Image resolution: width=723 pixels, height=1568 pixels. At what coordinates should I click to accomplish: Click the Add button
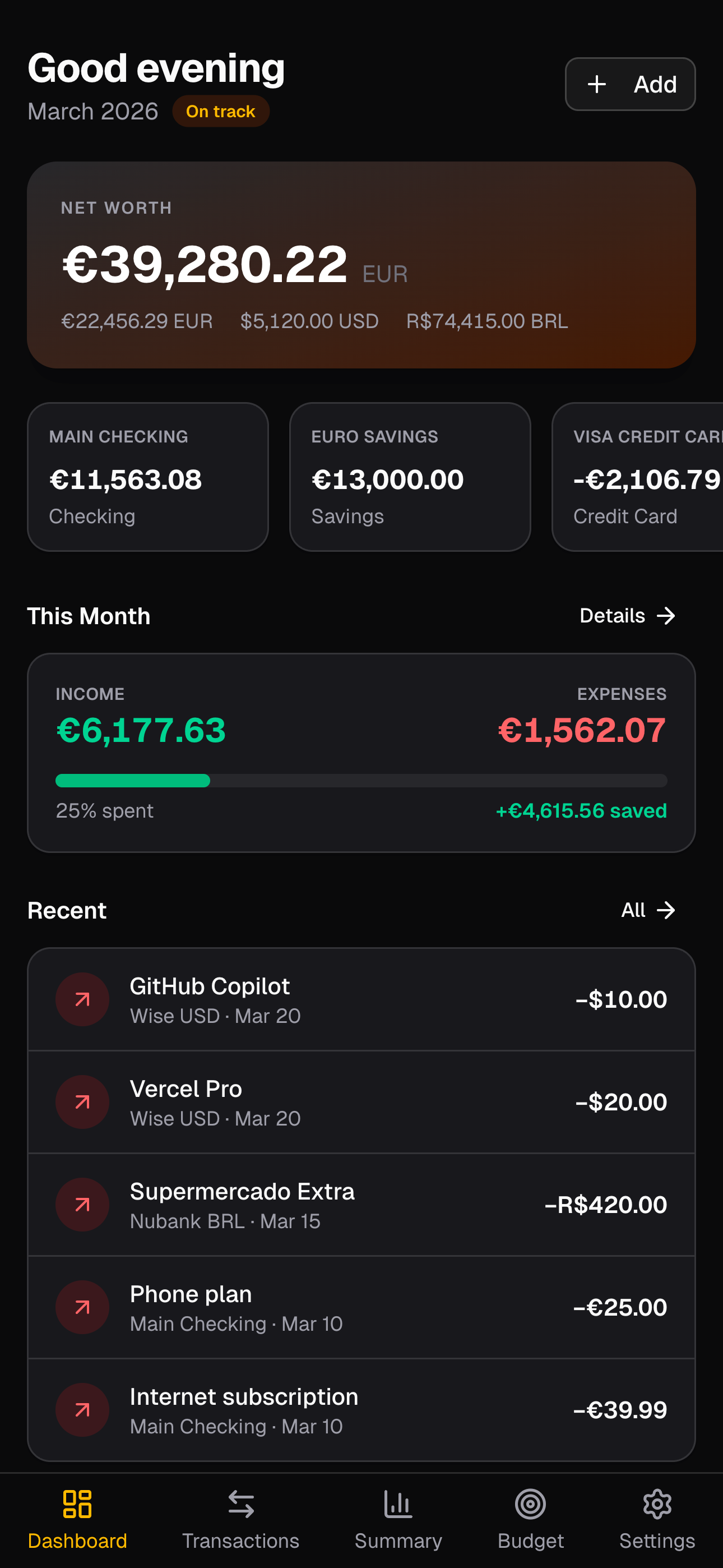630,84
